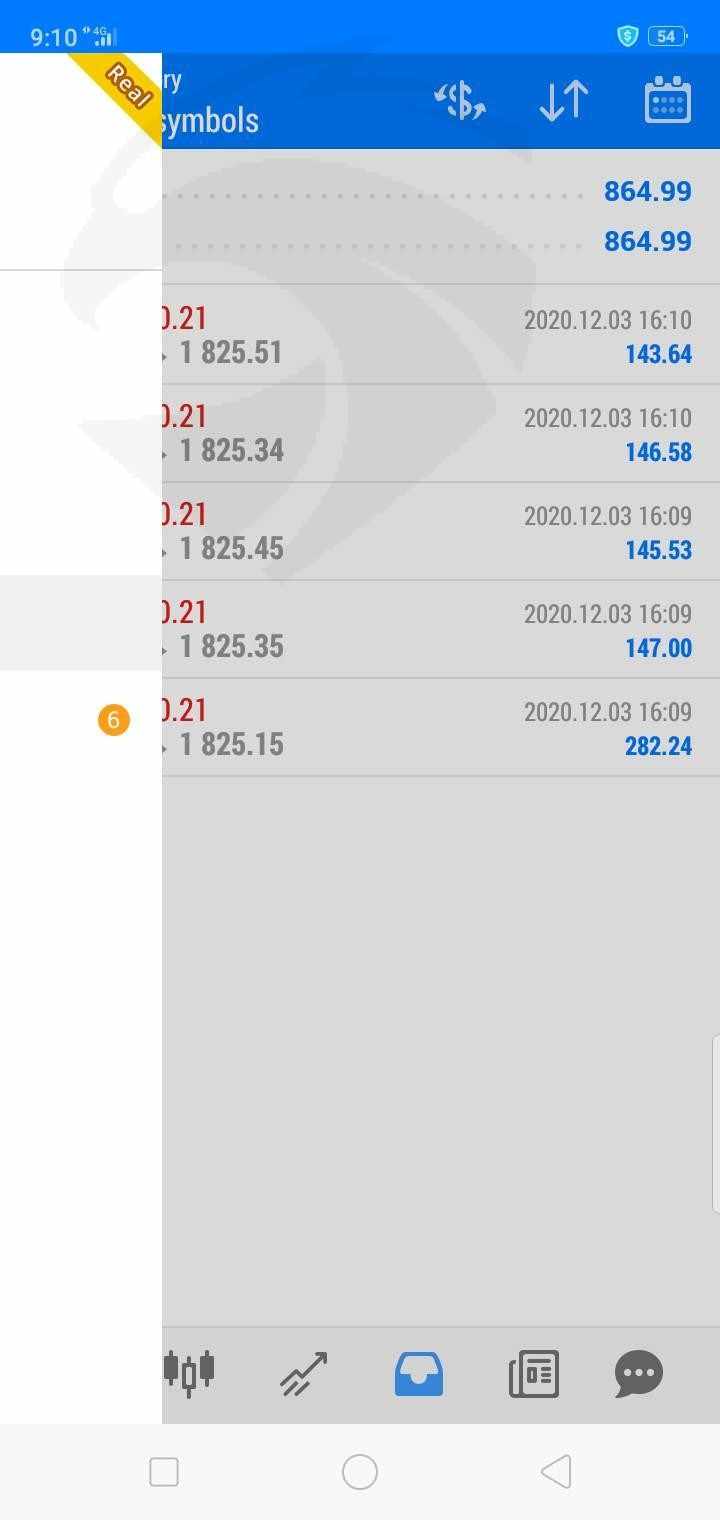The width and height of the screenshot is (720, 1520).
Task: Tap the up-down arrows sort icon
Action: point(564,101)
